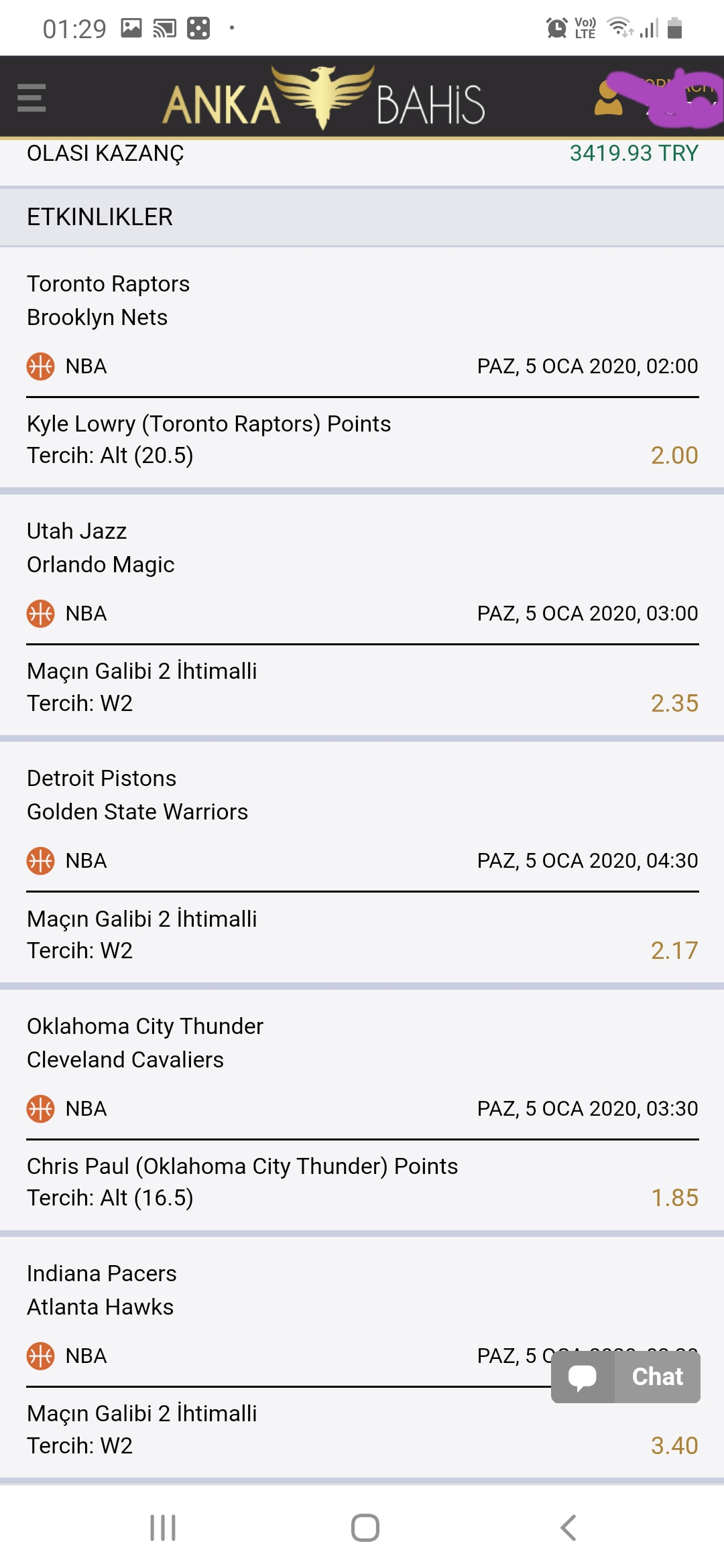
Task: Go to the home screen
Action: click(365, 1528)
